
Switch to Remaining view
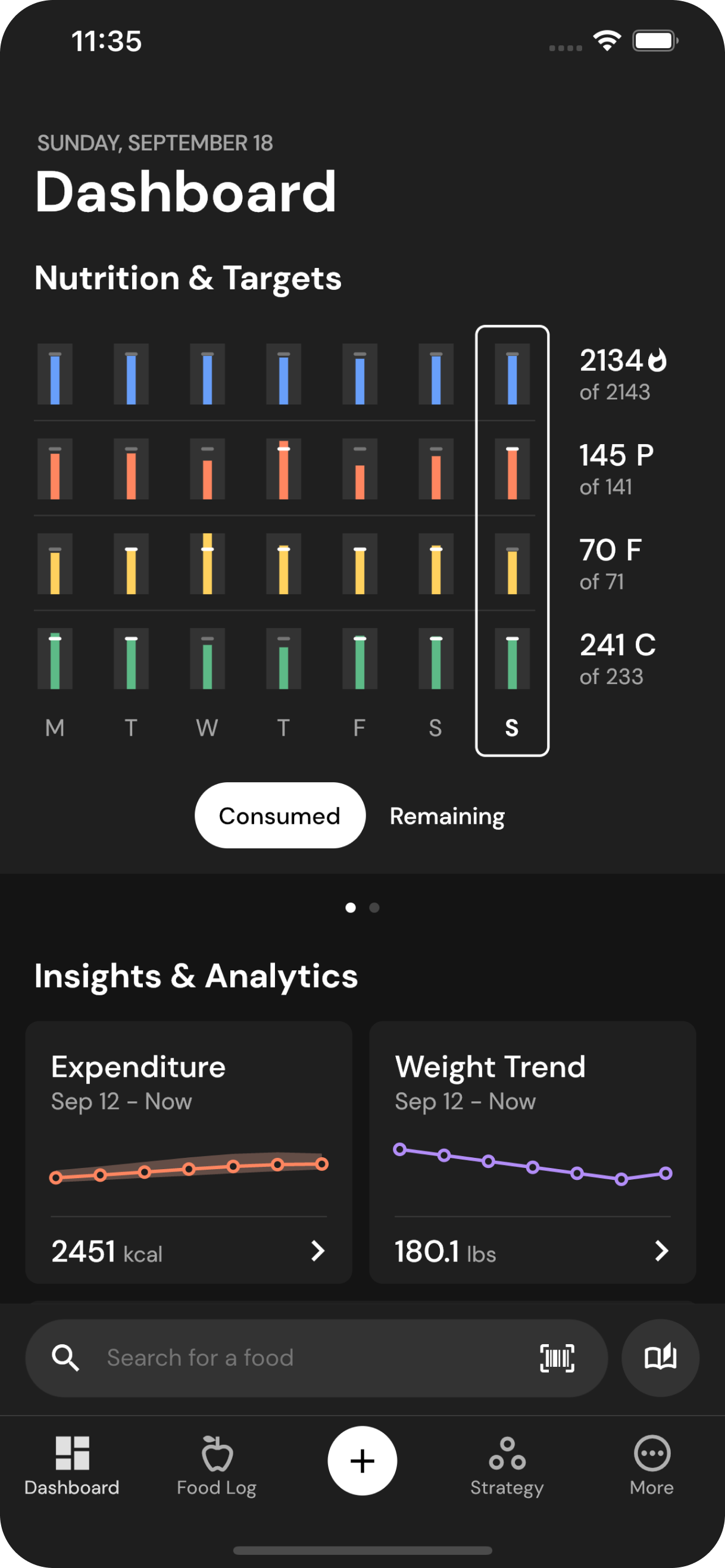447,816
